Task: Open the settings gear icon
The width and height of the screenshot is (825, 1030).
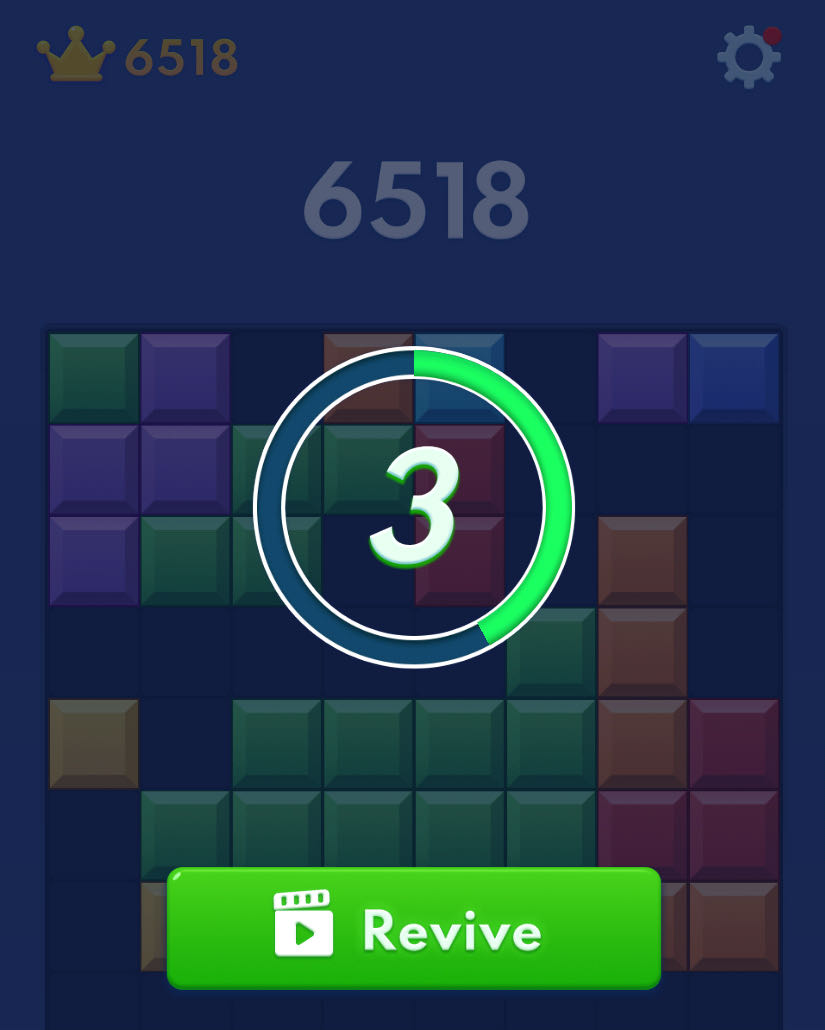Action: click(748, 58)
